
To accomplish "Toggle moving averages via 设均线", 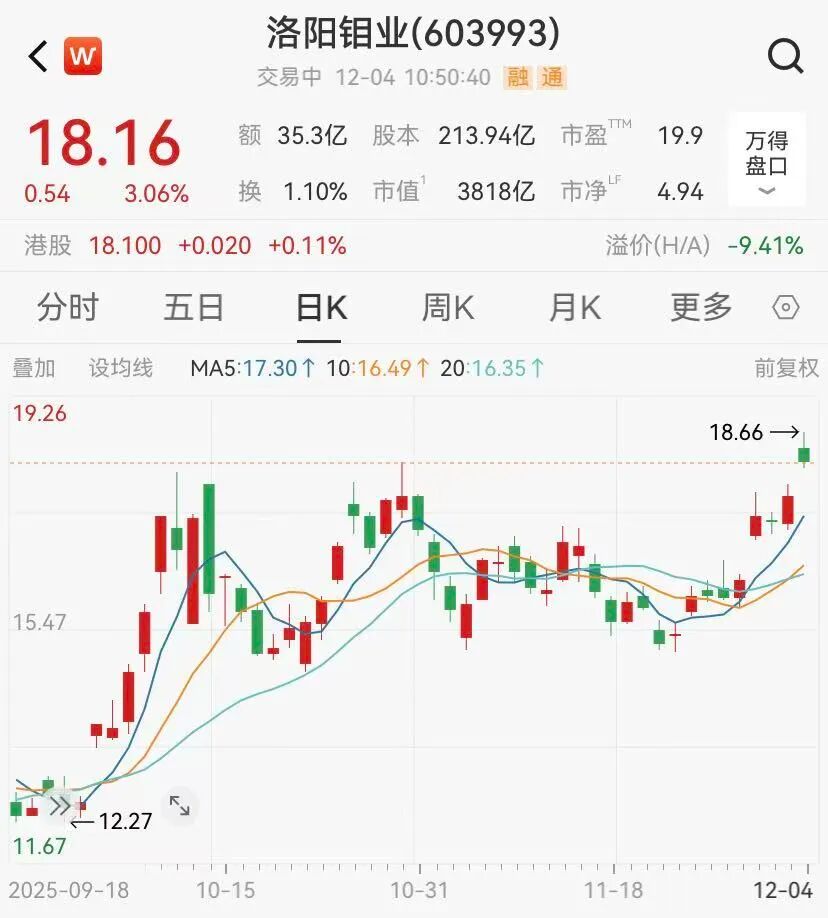I will coord(119,368).
